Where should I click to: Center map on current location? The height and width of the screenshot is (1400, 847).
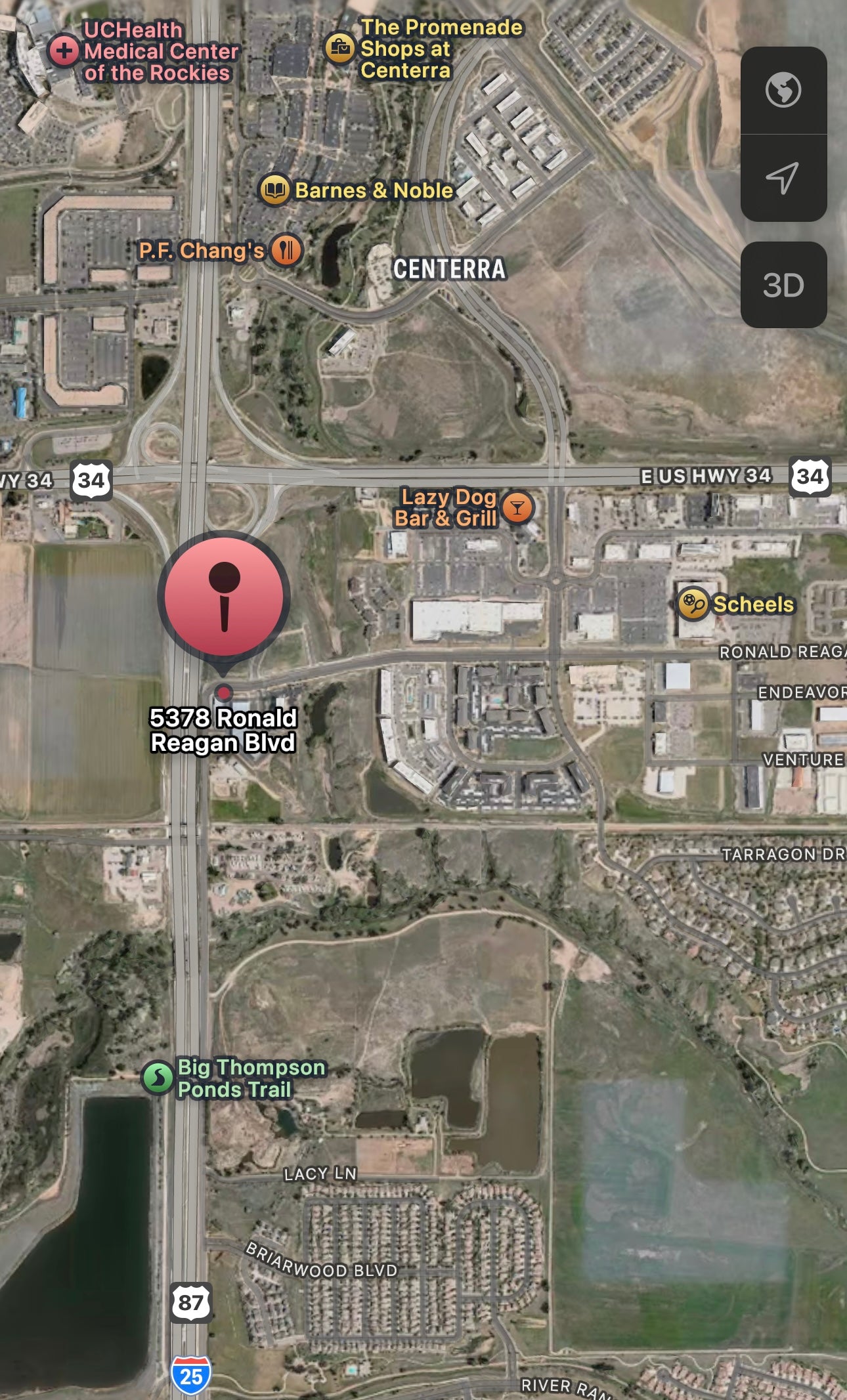point(783,178)
